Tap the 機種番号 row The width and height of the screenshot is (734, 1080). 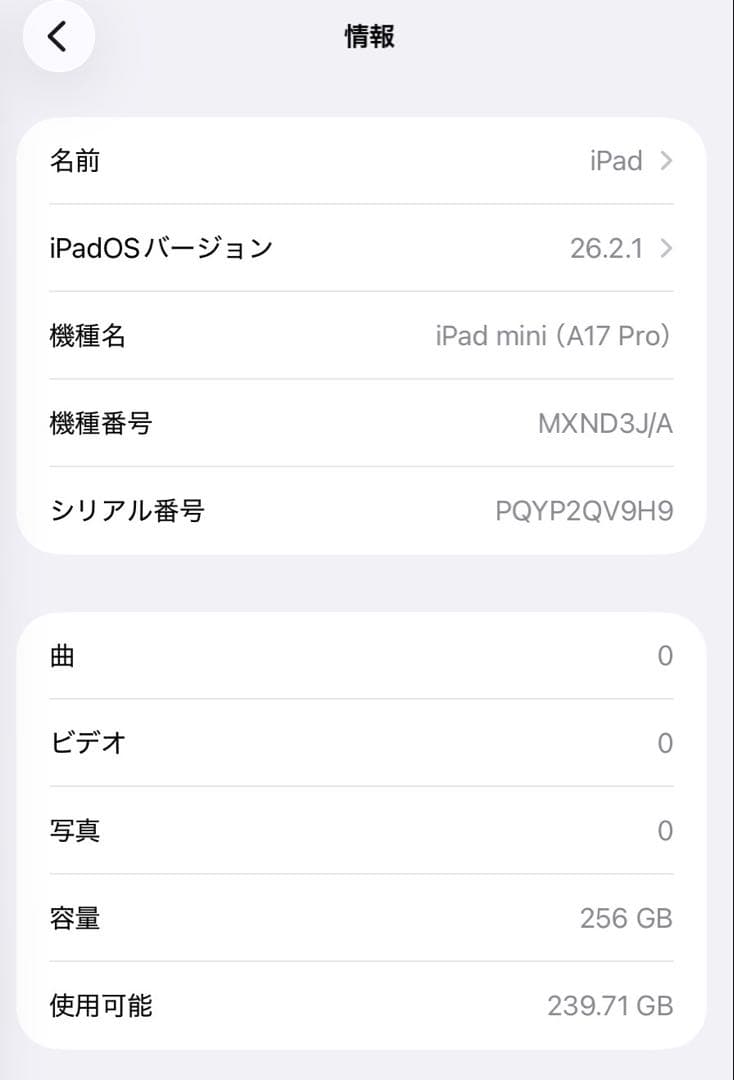(x=360, y=424)
